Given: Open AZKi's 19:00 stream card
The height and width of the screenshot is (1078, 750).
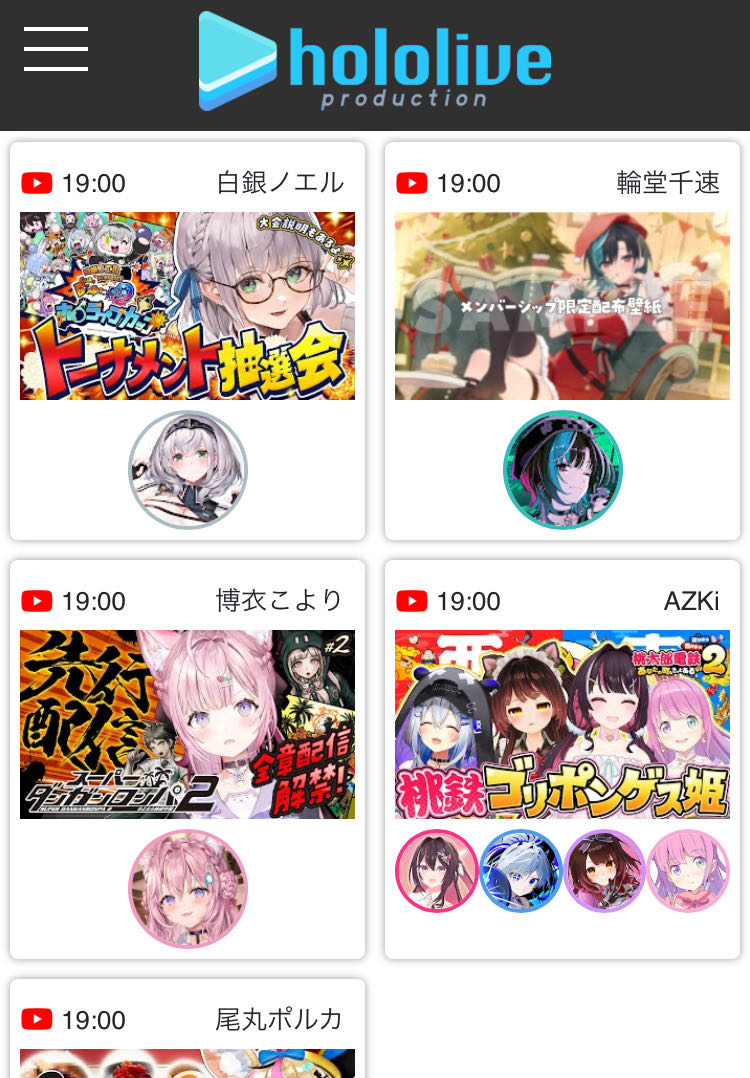Looking at the screenshot, I should point(562,724).
